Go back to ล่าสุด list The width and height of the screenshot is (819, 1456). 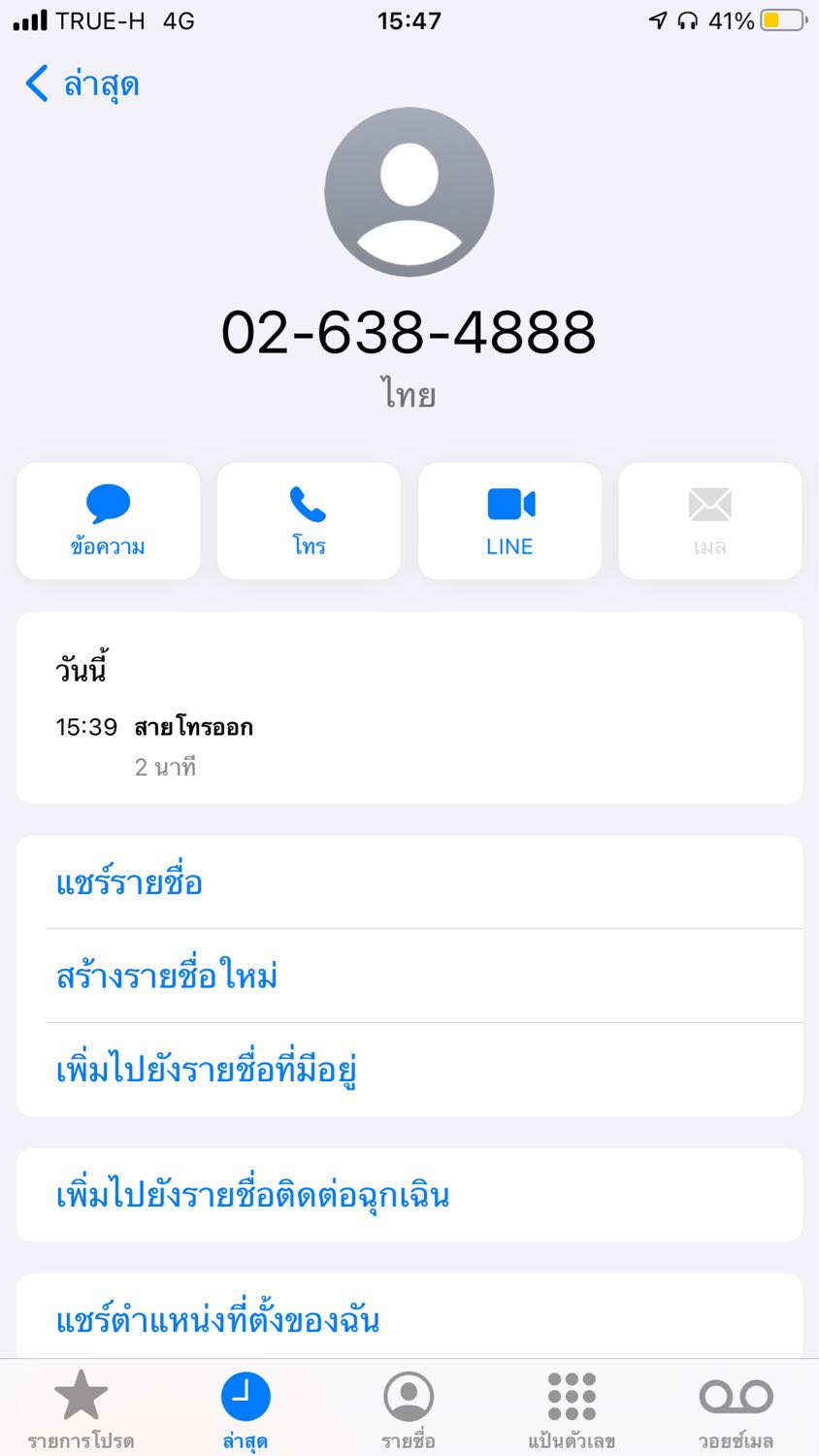coord(82,84)
